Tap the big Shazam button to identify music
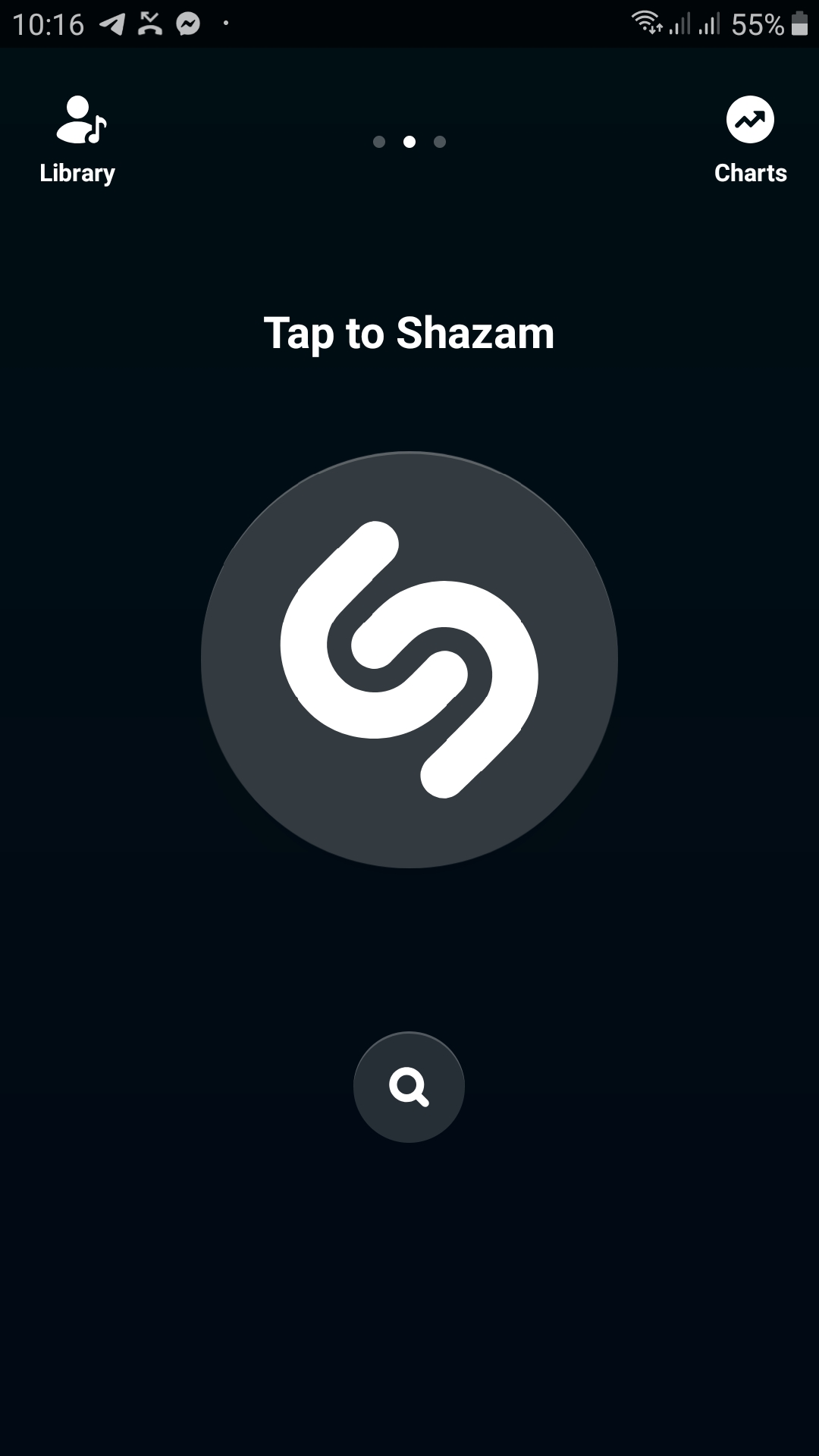This screenshot has width=819, height=1456. click(409, 660)
